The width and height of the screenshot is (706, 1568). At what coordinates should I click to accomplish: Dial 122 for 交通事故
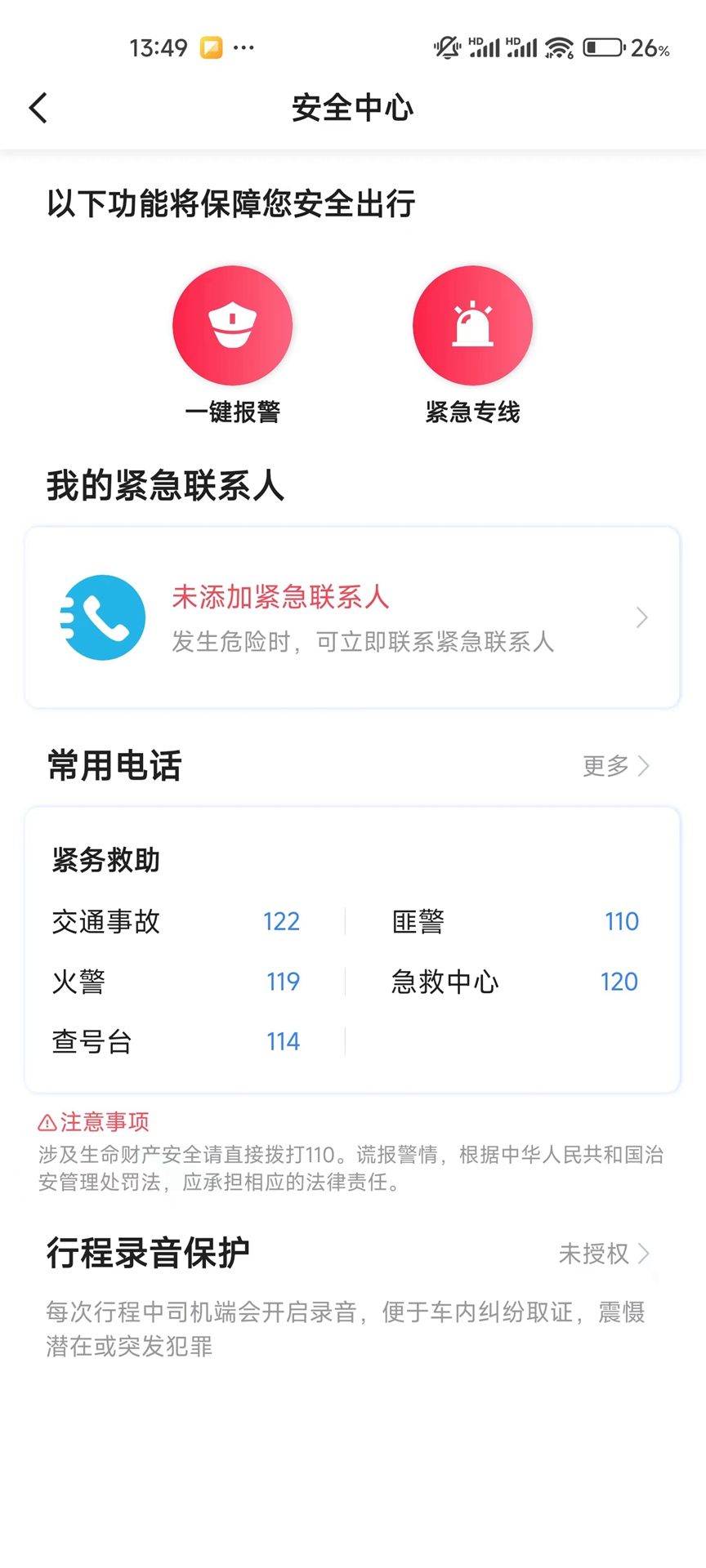pyautogui.click(x=281, y=921)
